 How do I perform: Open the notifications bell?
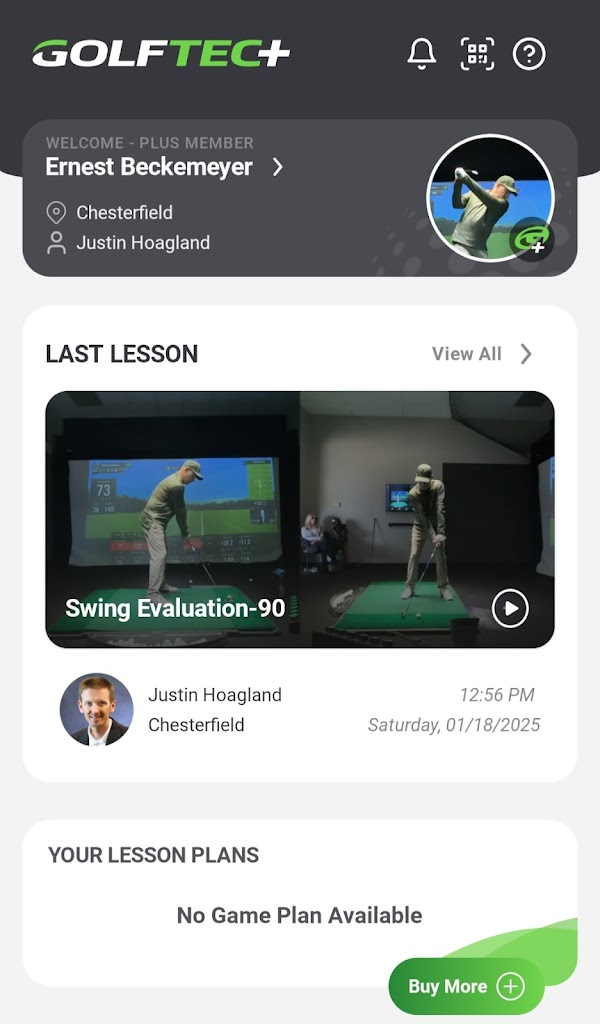(422, 53)
